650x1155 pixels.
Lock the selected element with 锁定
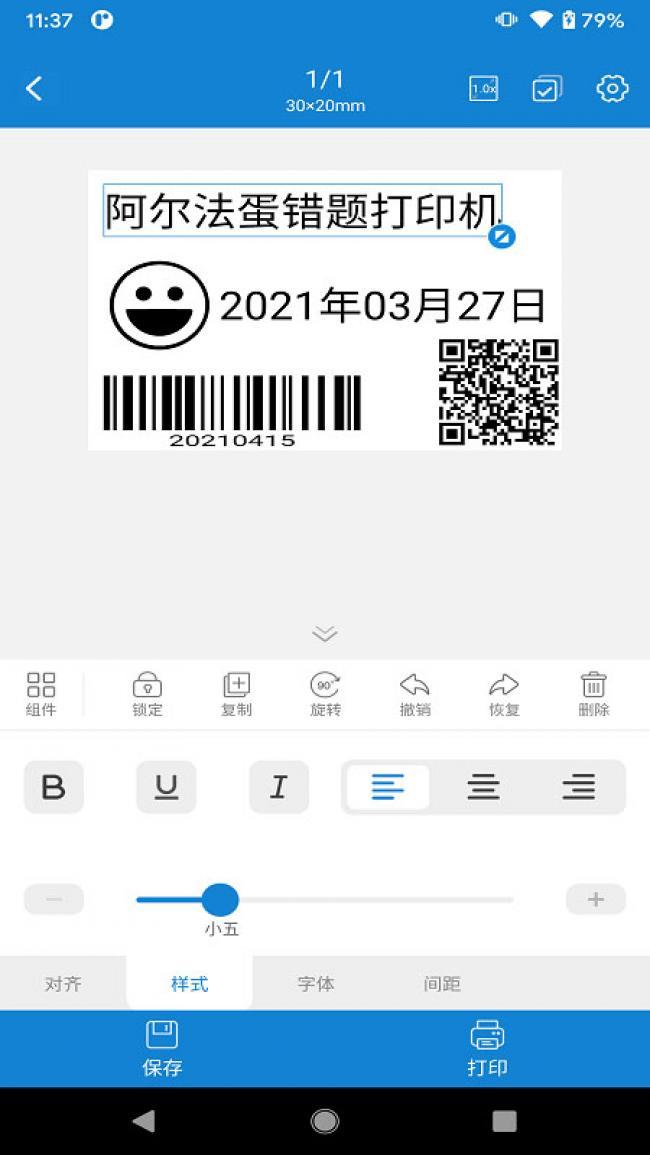coord(147,694)
